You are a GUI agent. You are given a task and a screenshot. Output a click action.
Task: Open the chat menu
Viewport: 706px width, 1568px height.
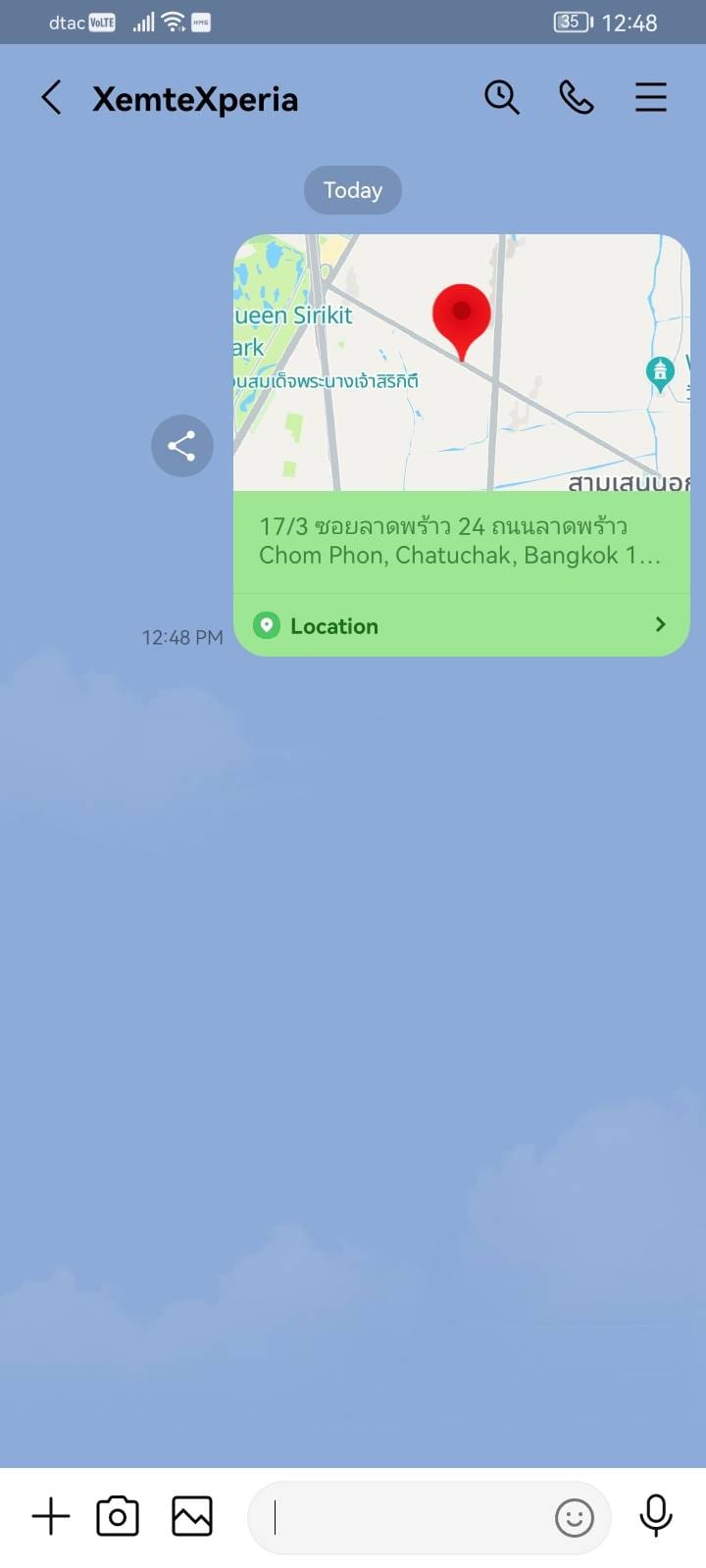[650, 98]
